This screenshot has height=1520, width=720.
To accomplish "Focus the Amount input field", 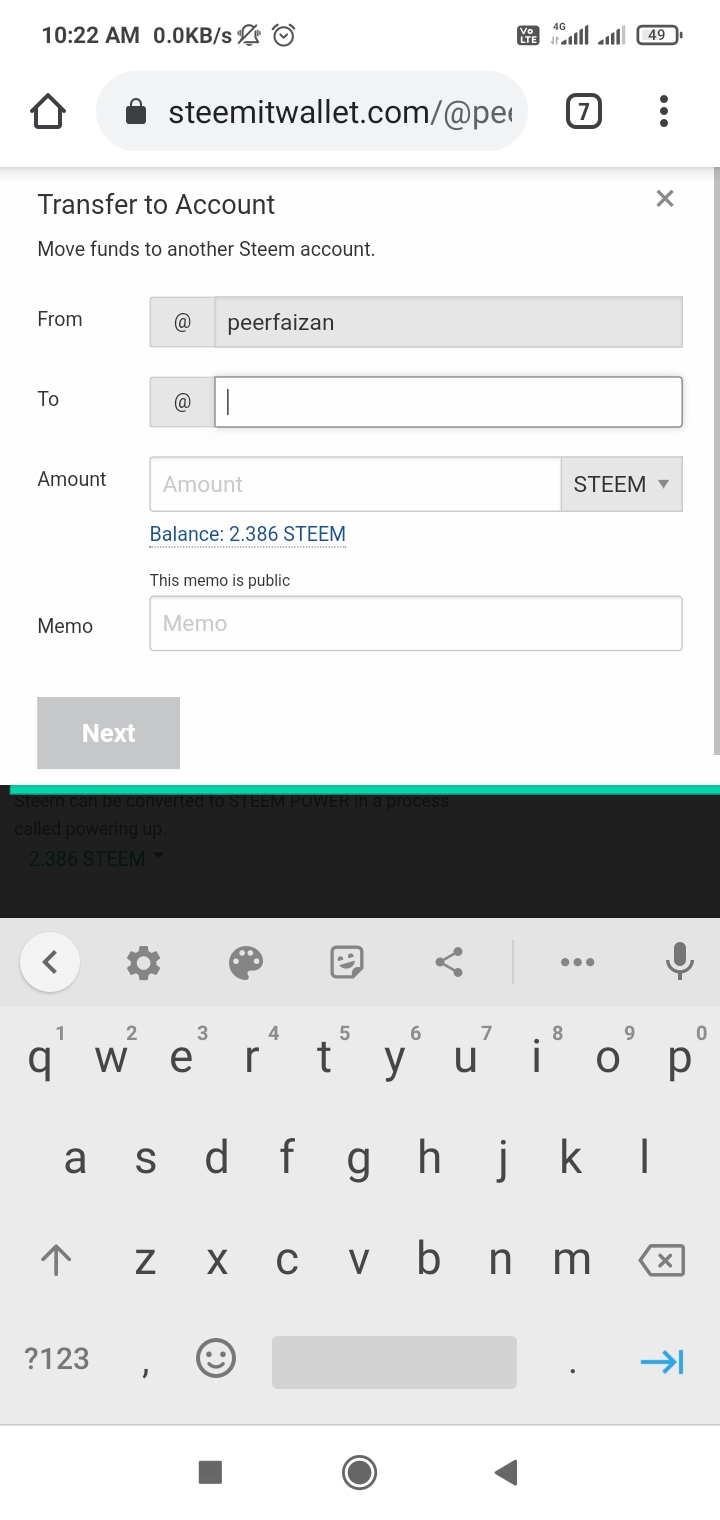I will pyautogui.click(x=355, y=484).
